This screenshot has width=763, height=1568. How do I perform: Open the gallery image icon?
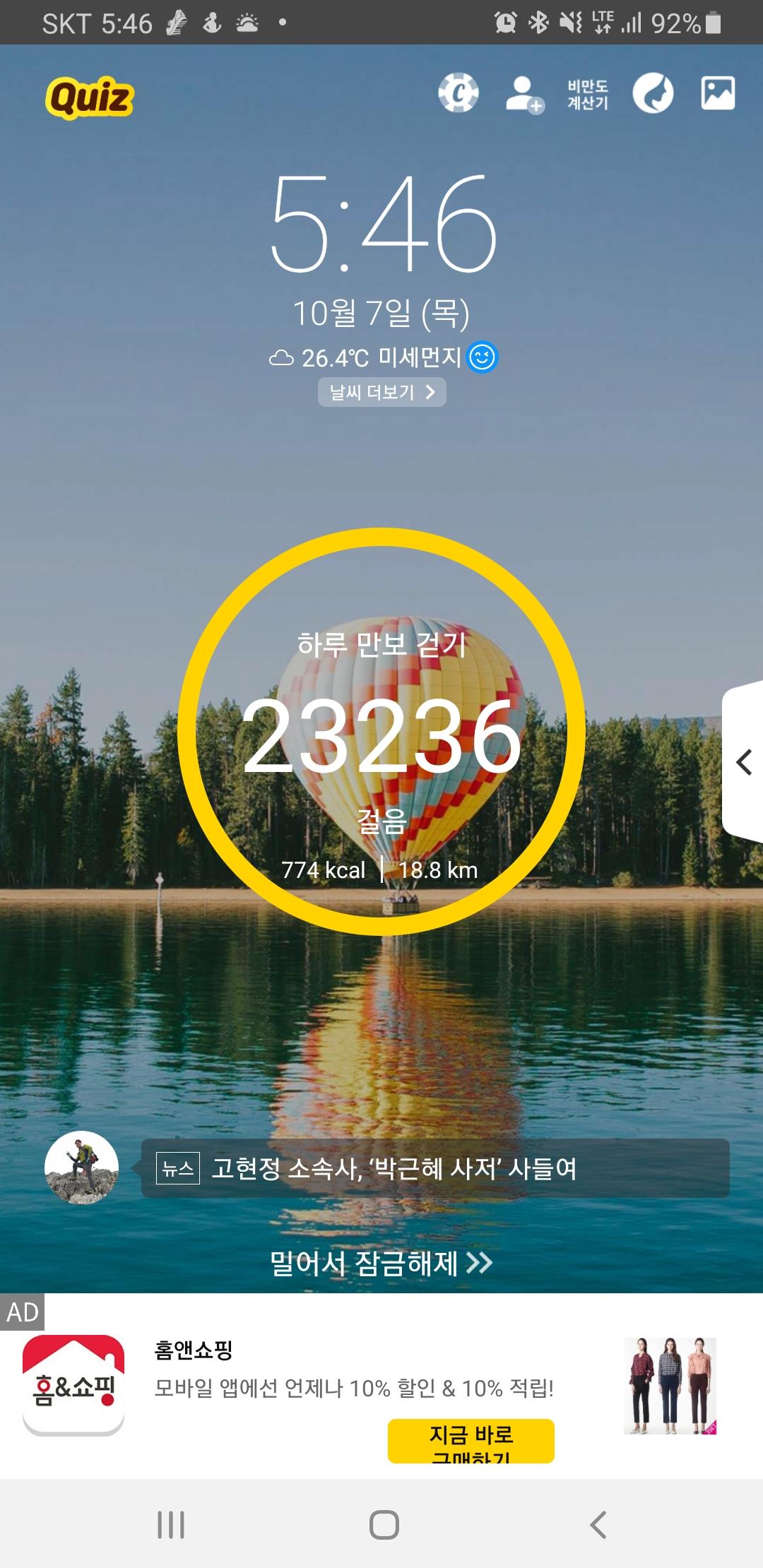pyautogui.click(x=718, y=93)
